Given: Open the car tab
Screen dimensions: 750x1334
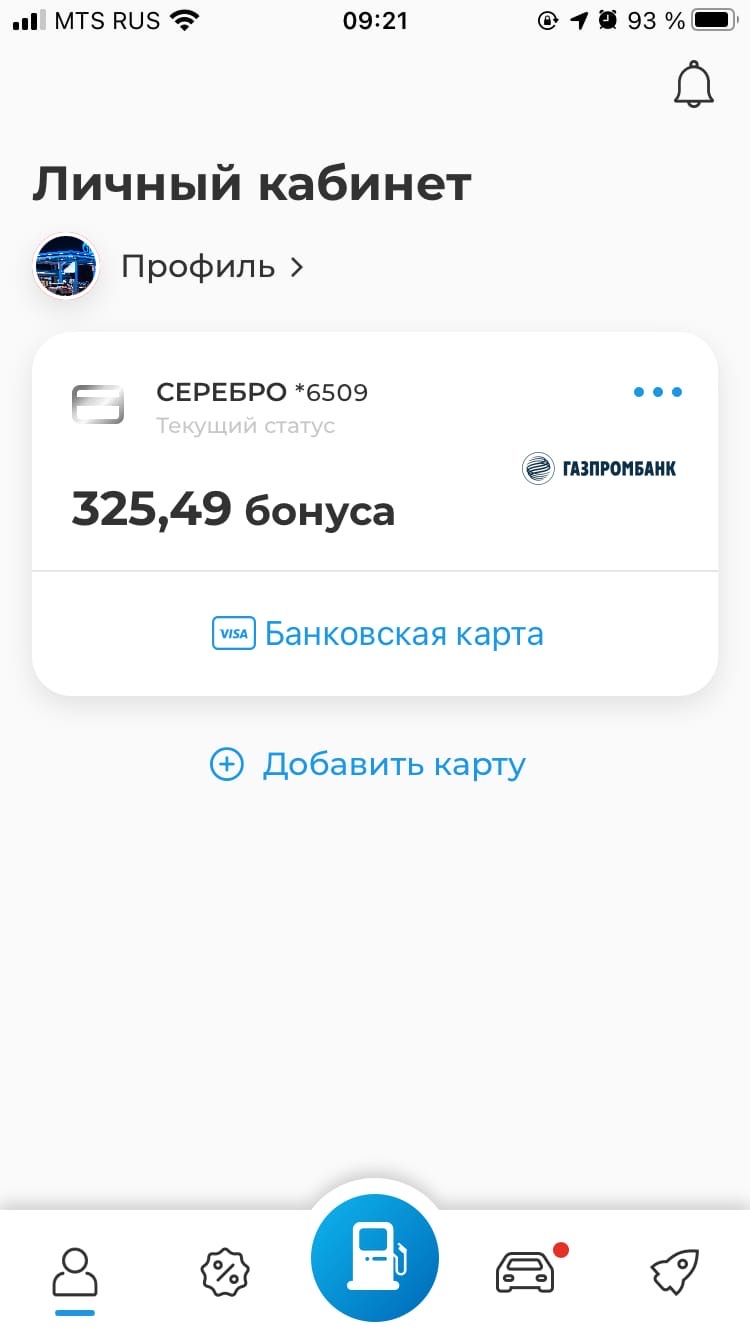Looking at the screenshot, I should (526, 1272).
